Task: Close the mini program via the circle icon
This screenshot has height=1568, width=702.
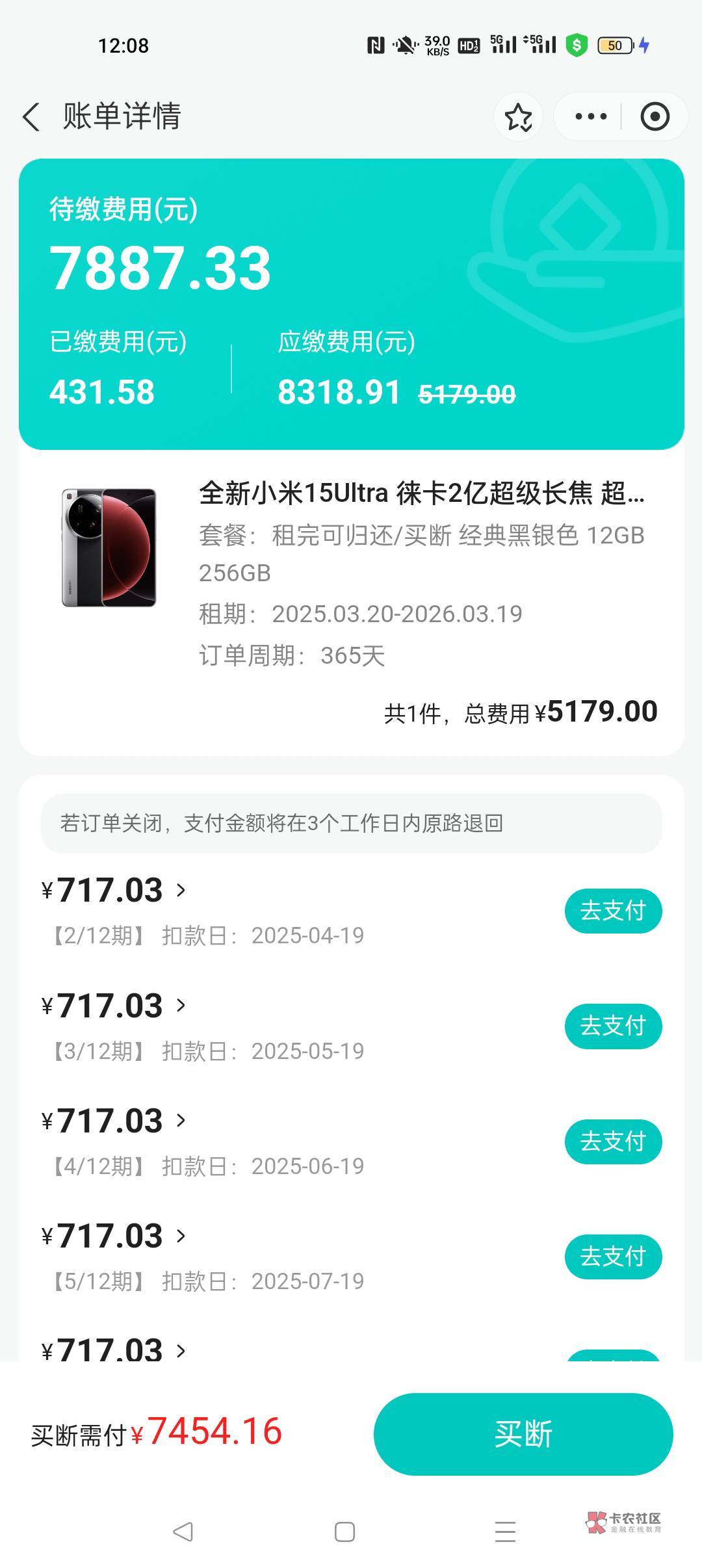Action: tap(654, 117)
